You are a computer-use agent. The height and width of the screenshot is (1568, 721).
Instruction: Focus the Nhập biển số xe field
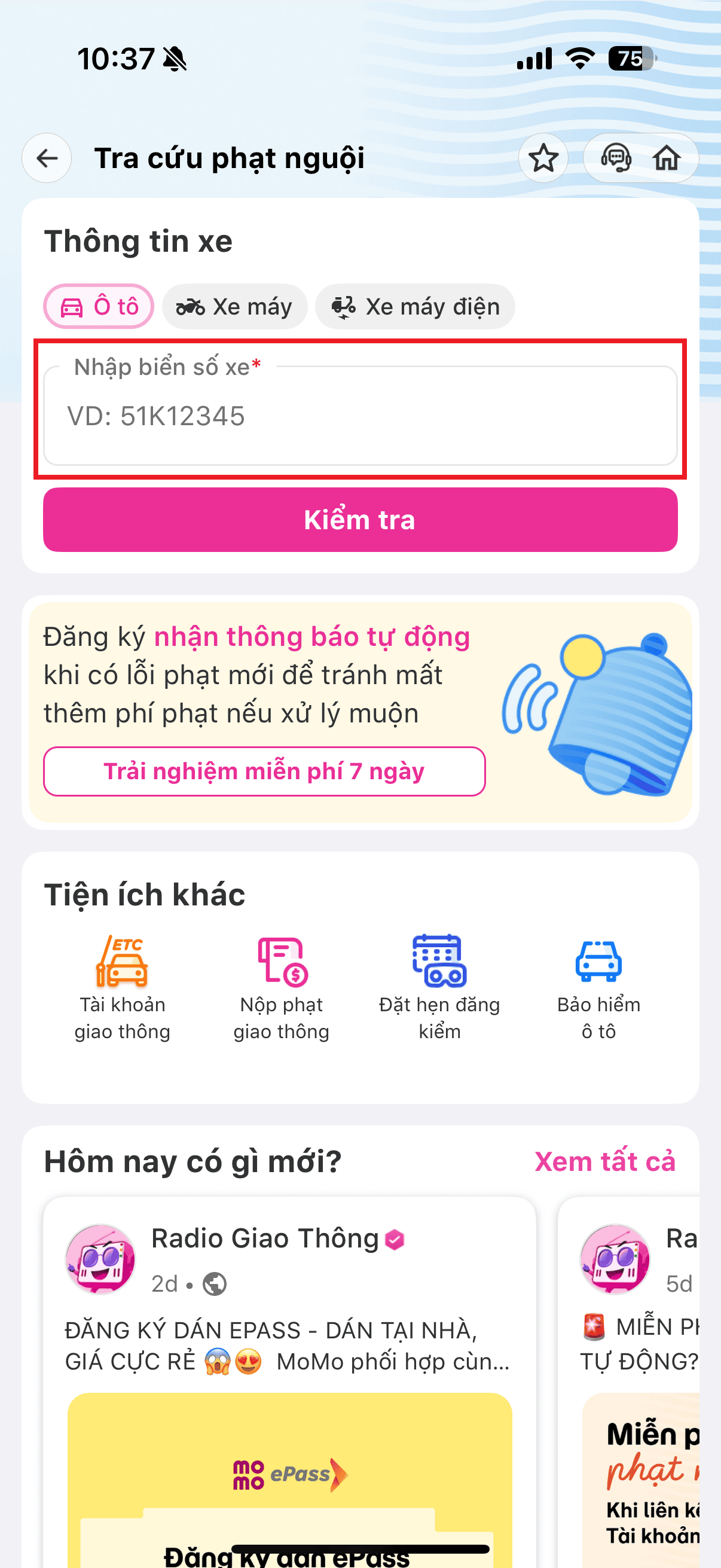point(360,416)
